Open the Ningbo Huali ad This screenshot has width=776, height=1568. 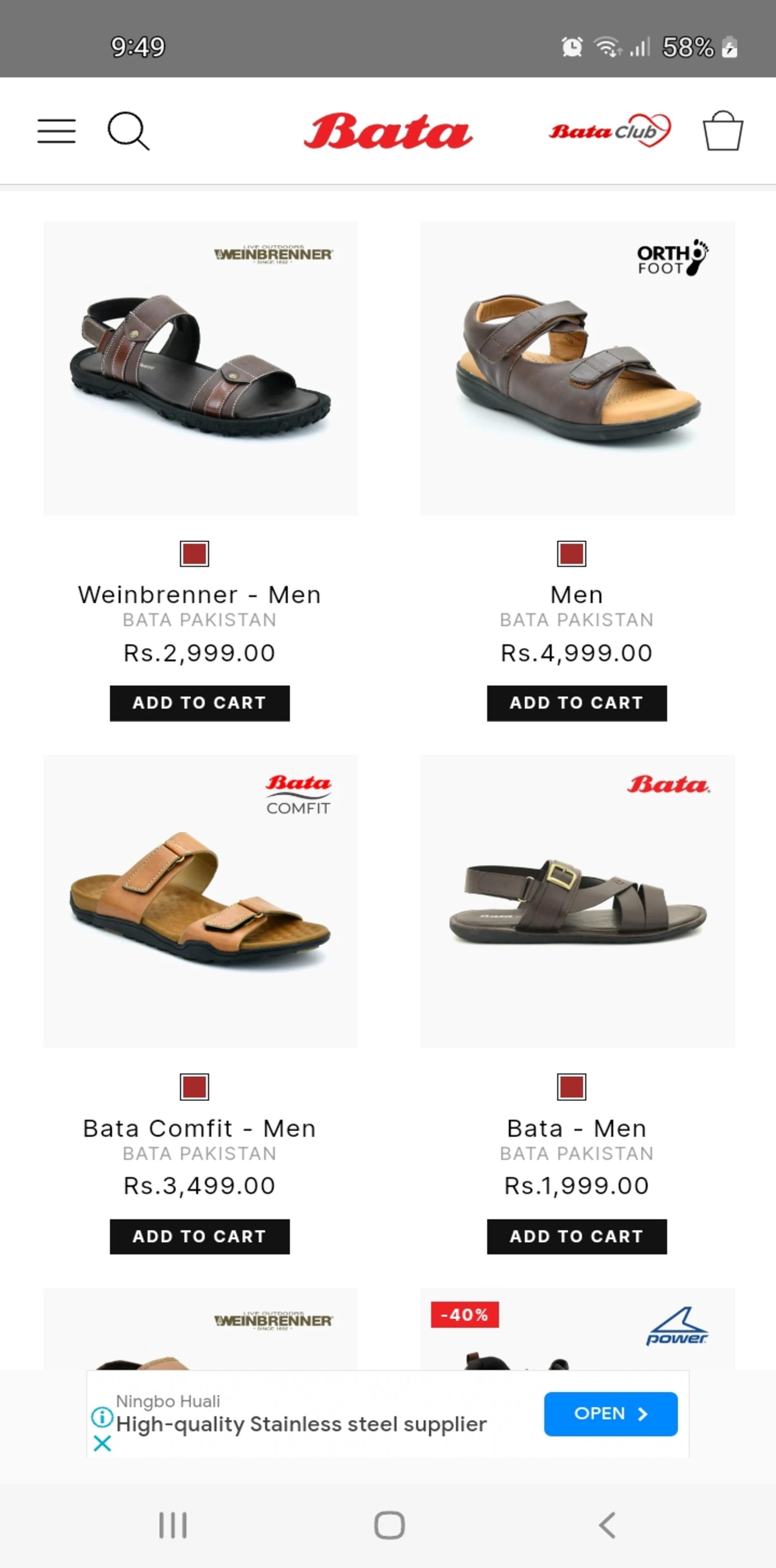pos(611,1413)
